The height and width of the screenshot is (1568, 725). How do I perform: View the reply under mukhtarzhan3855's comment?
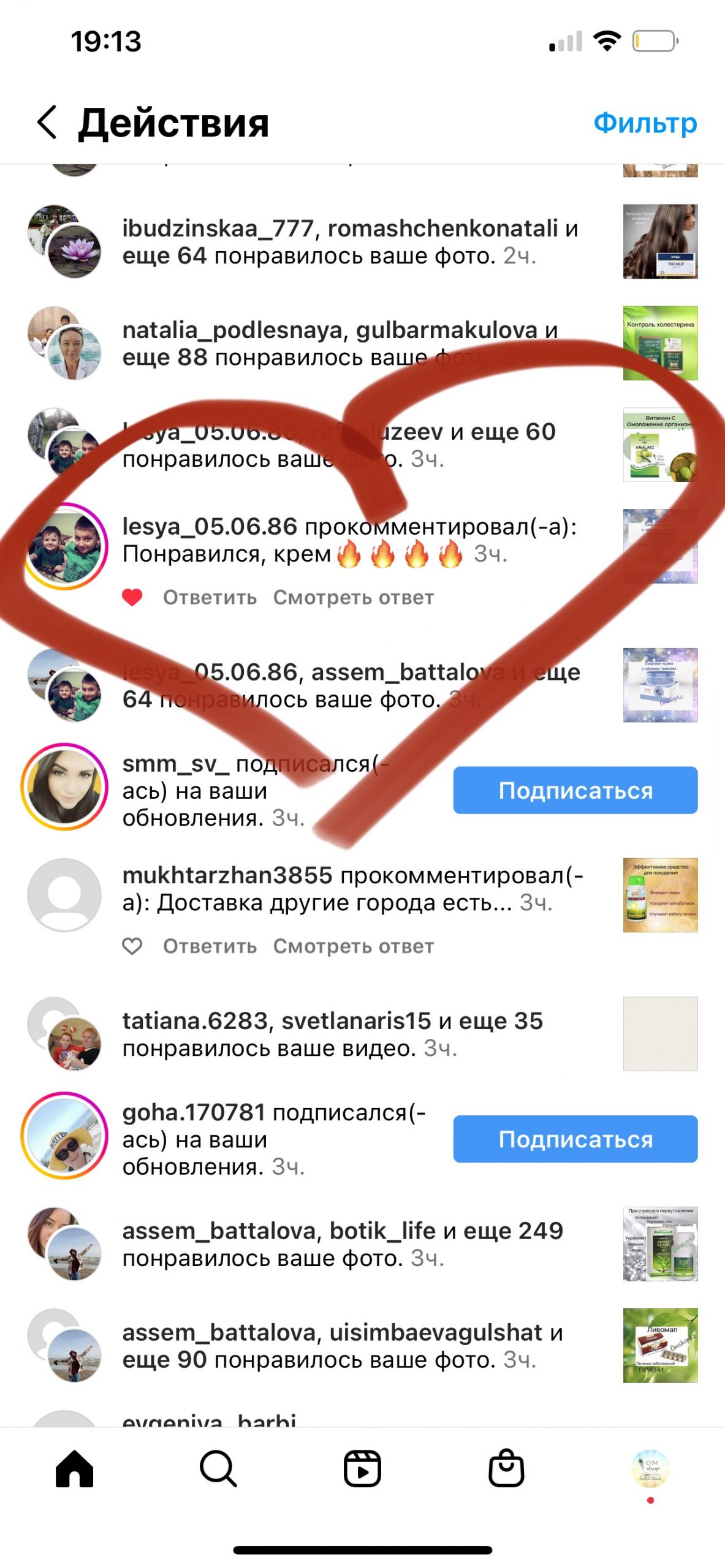(353, 946)
